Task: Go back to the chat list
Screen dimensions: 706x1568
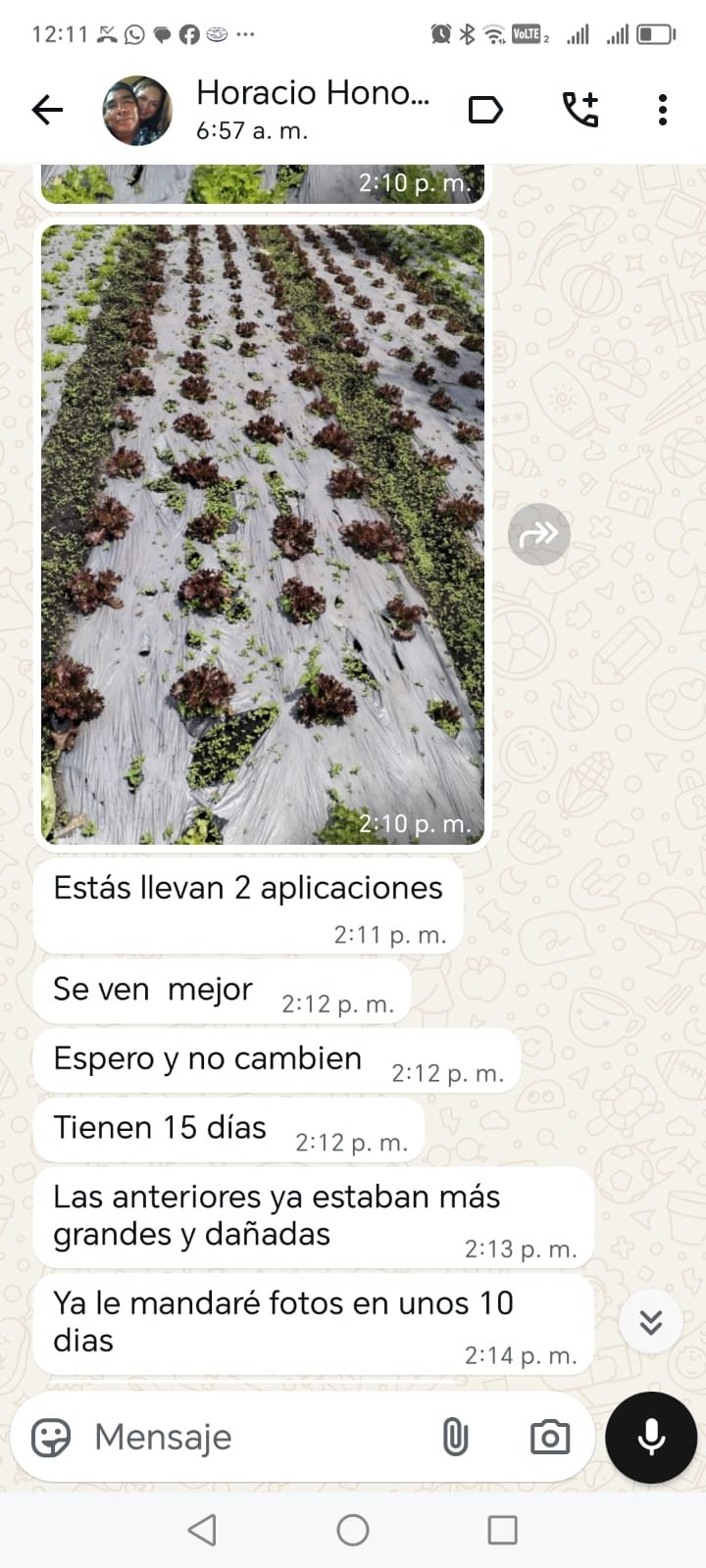Action: [x=47, y=110]
